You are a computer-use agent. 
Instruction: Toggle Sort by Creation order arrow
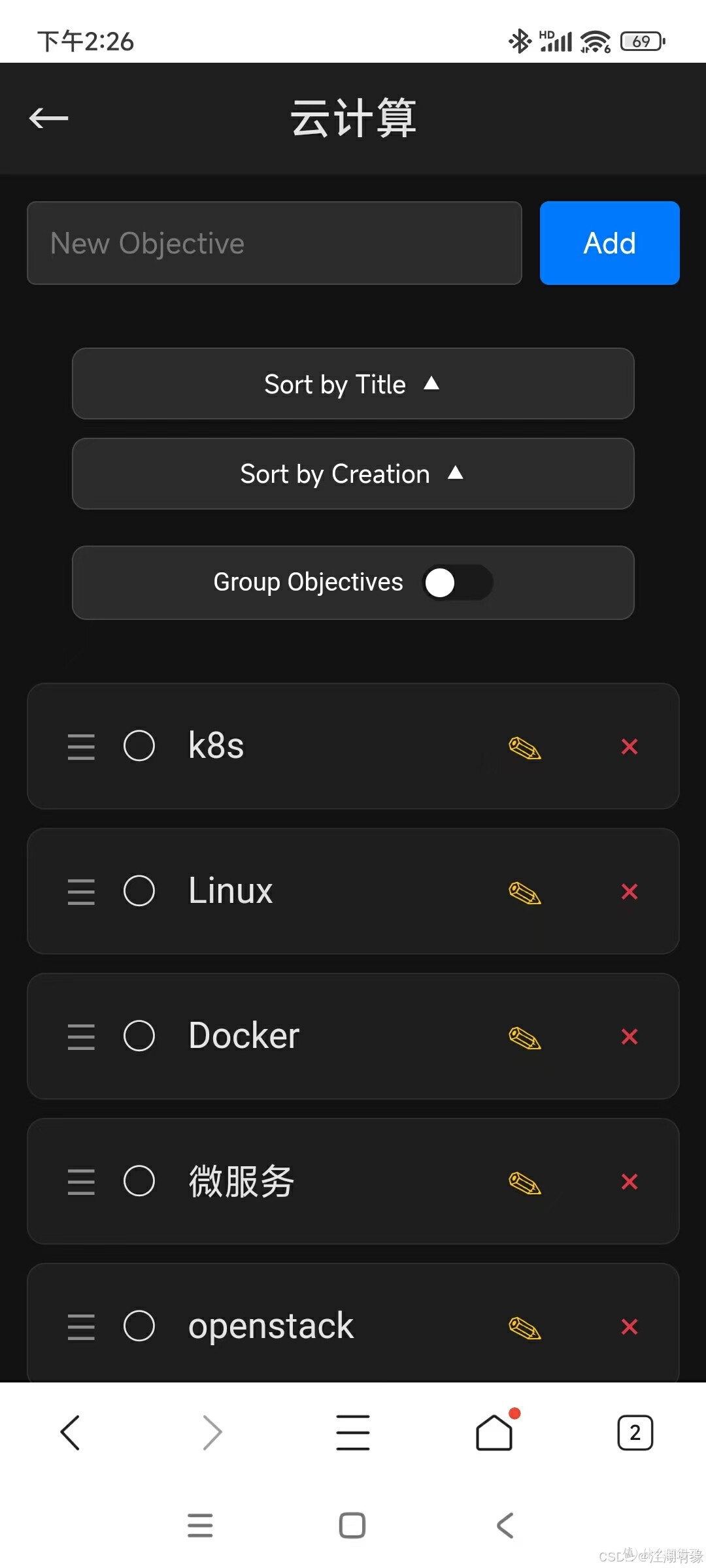[456, 473]
